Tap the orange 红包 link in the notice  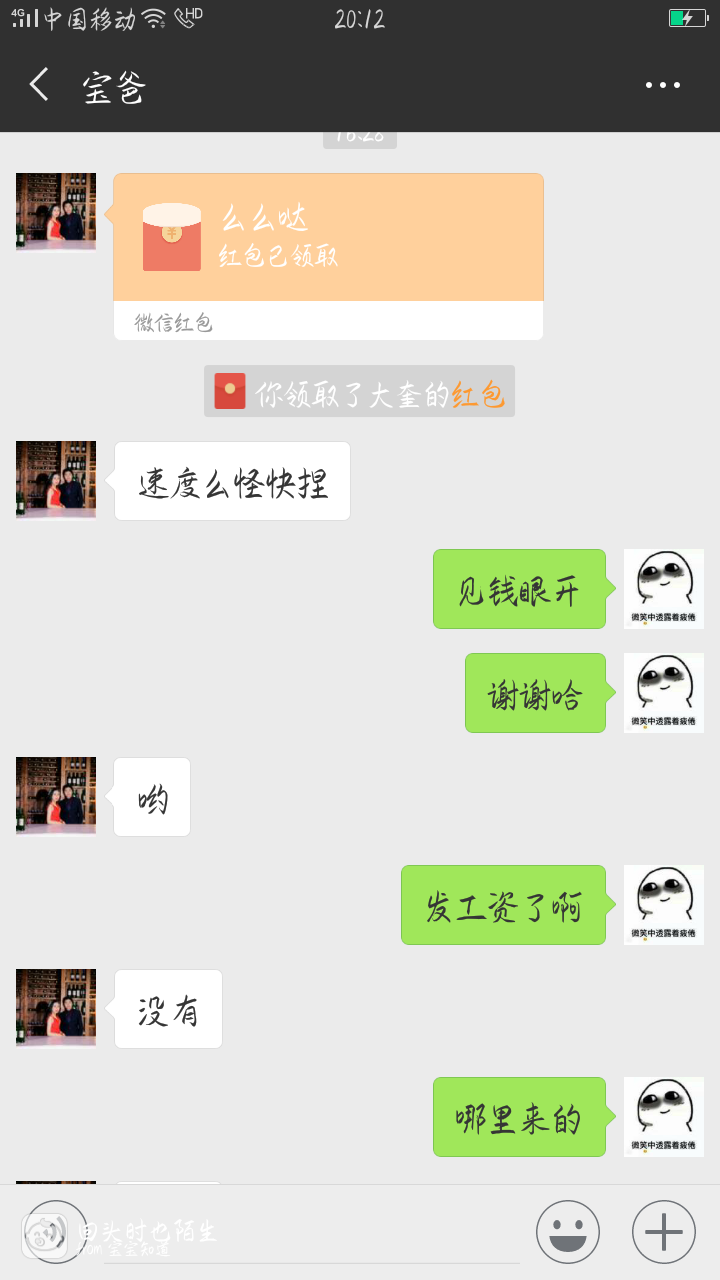coord(477,394)
